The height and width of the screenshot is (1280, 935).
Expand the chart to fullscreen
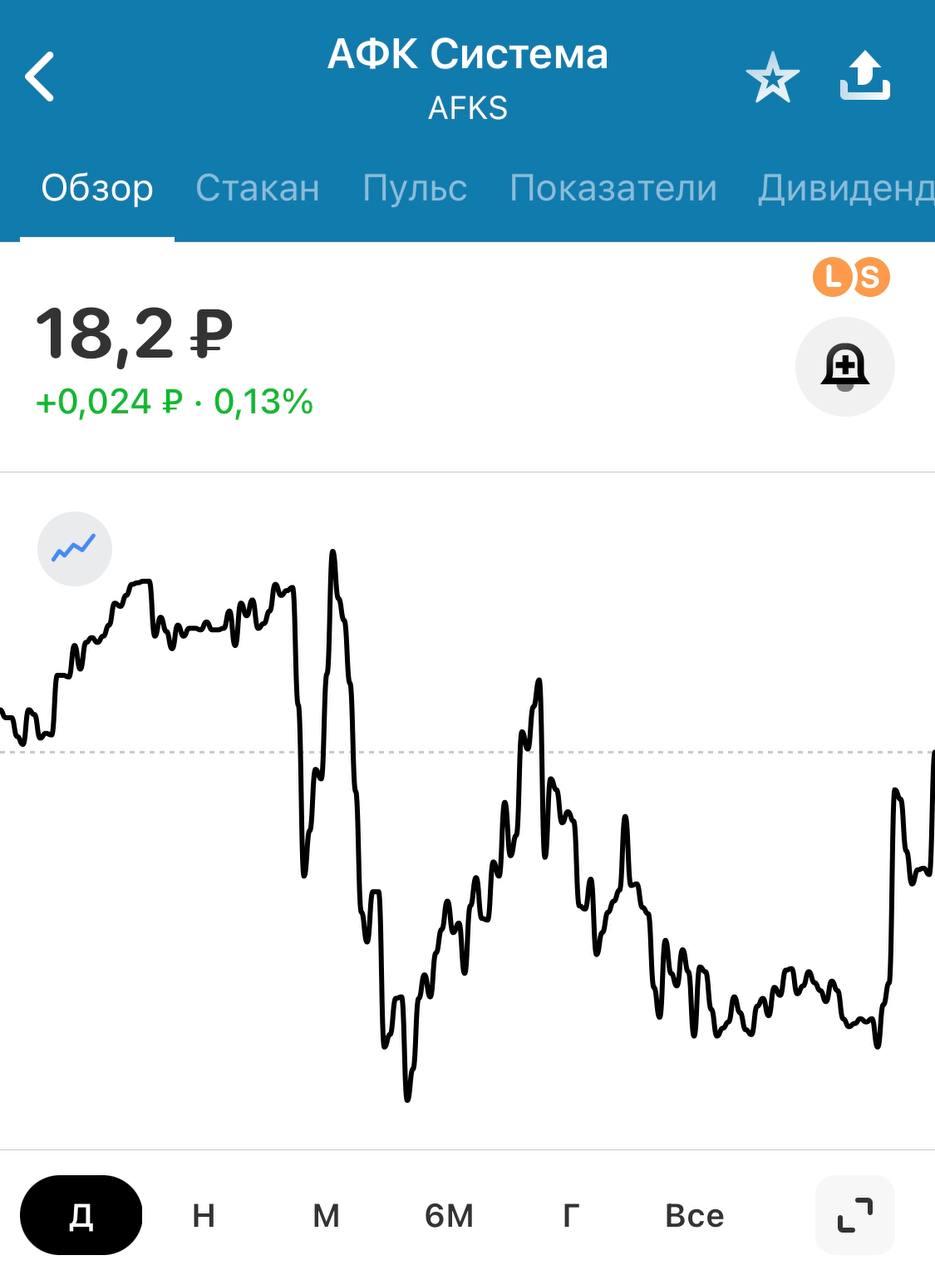click(x=854, y=1215)
